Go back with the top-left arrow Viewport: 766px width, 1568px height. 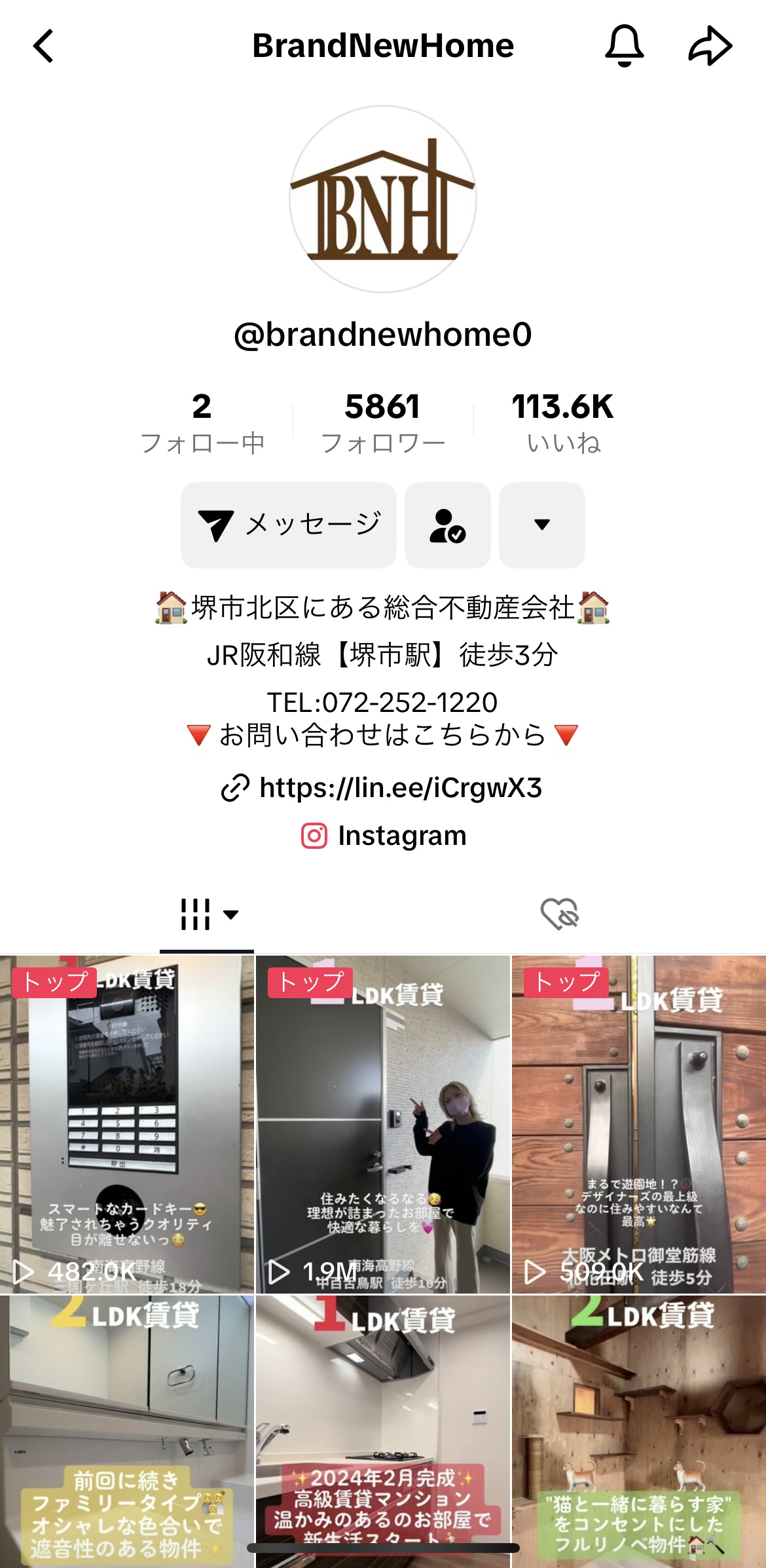tap(43, 46)
